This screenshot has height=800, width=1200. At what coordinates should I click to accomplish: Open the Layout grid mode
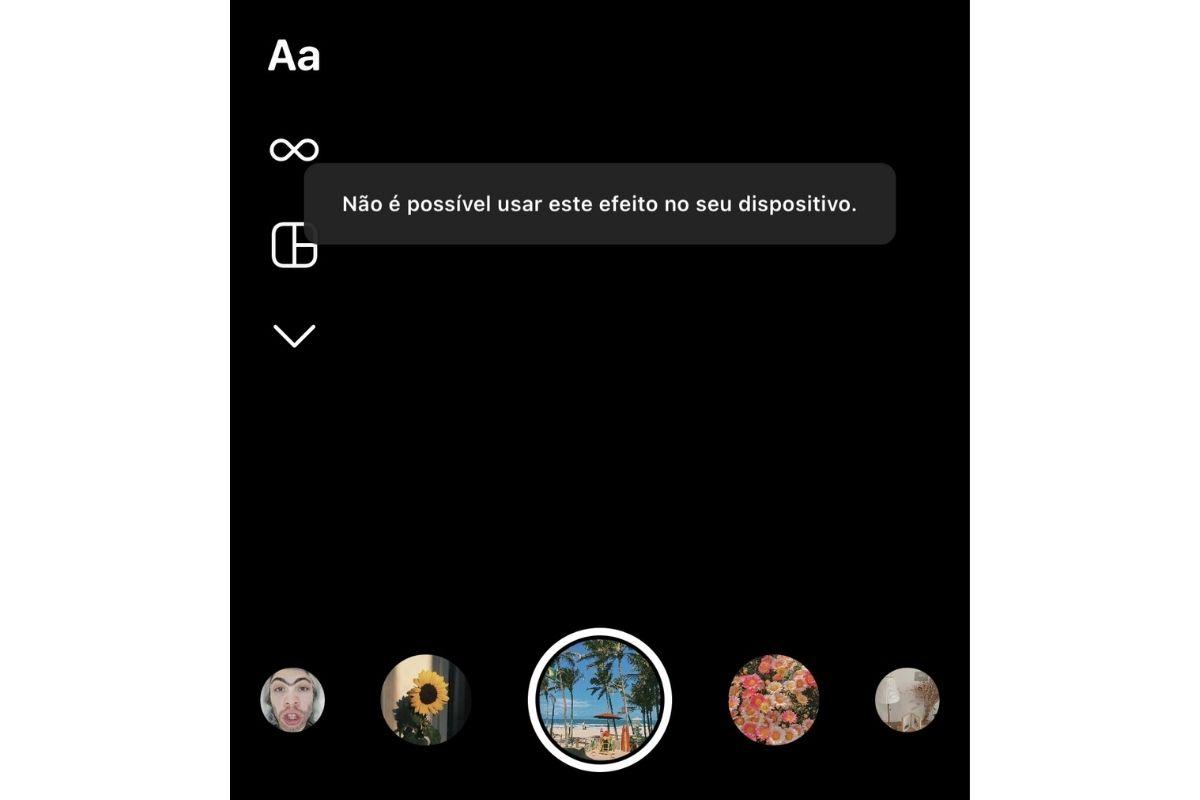[x=294, y=245]
